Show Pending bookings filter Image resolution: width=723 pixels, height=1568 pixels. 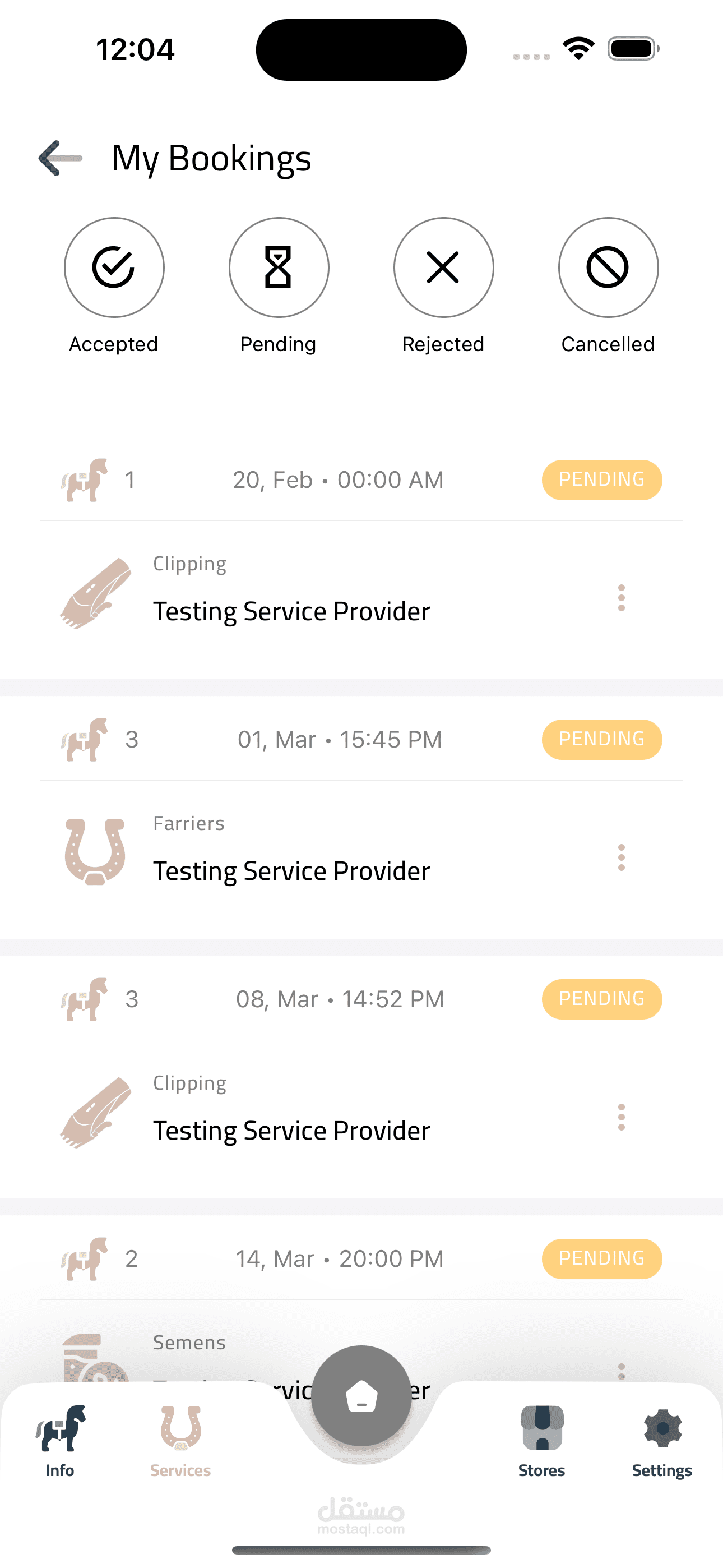tap(279, 268)
